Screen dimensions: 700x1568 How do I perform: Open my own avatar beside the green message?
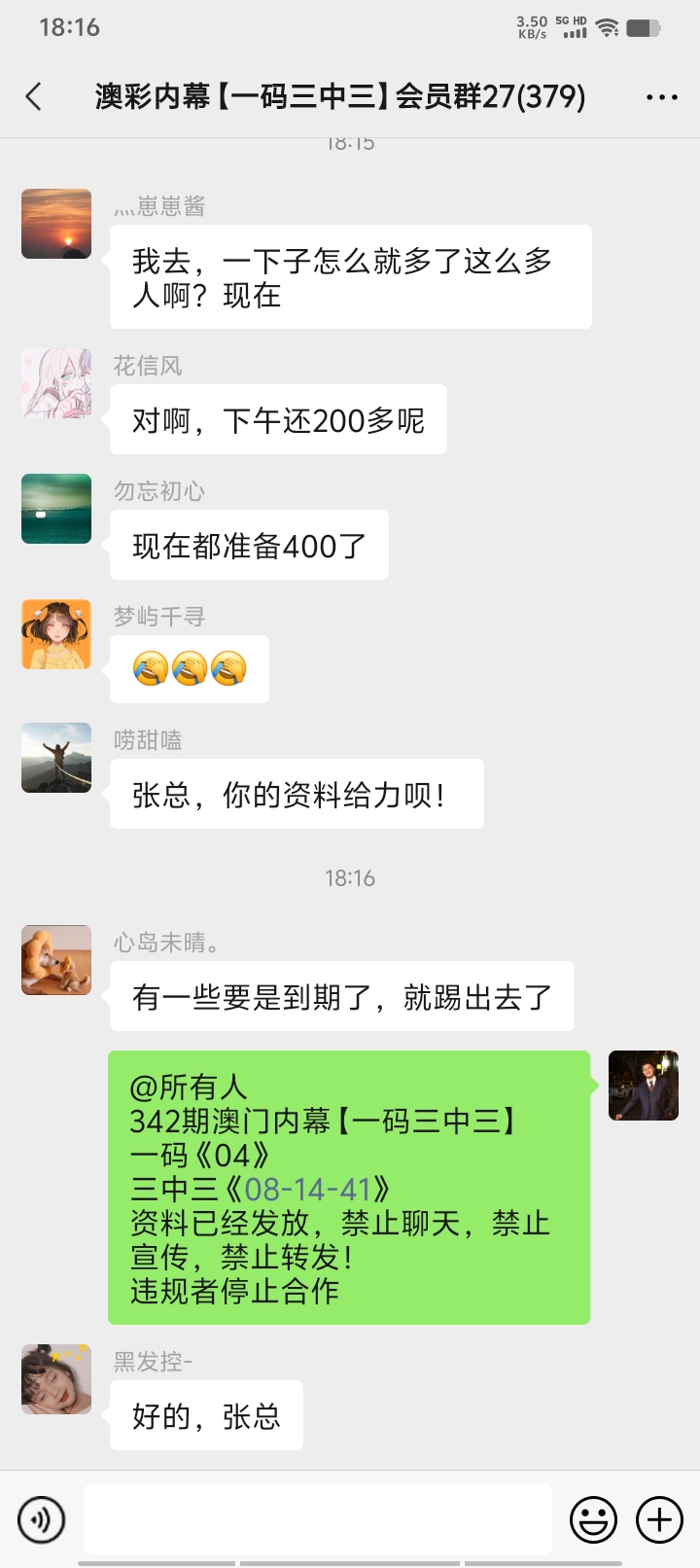click(x=644, y=1086)
